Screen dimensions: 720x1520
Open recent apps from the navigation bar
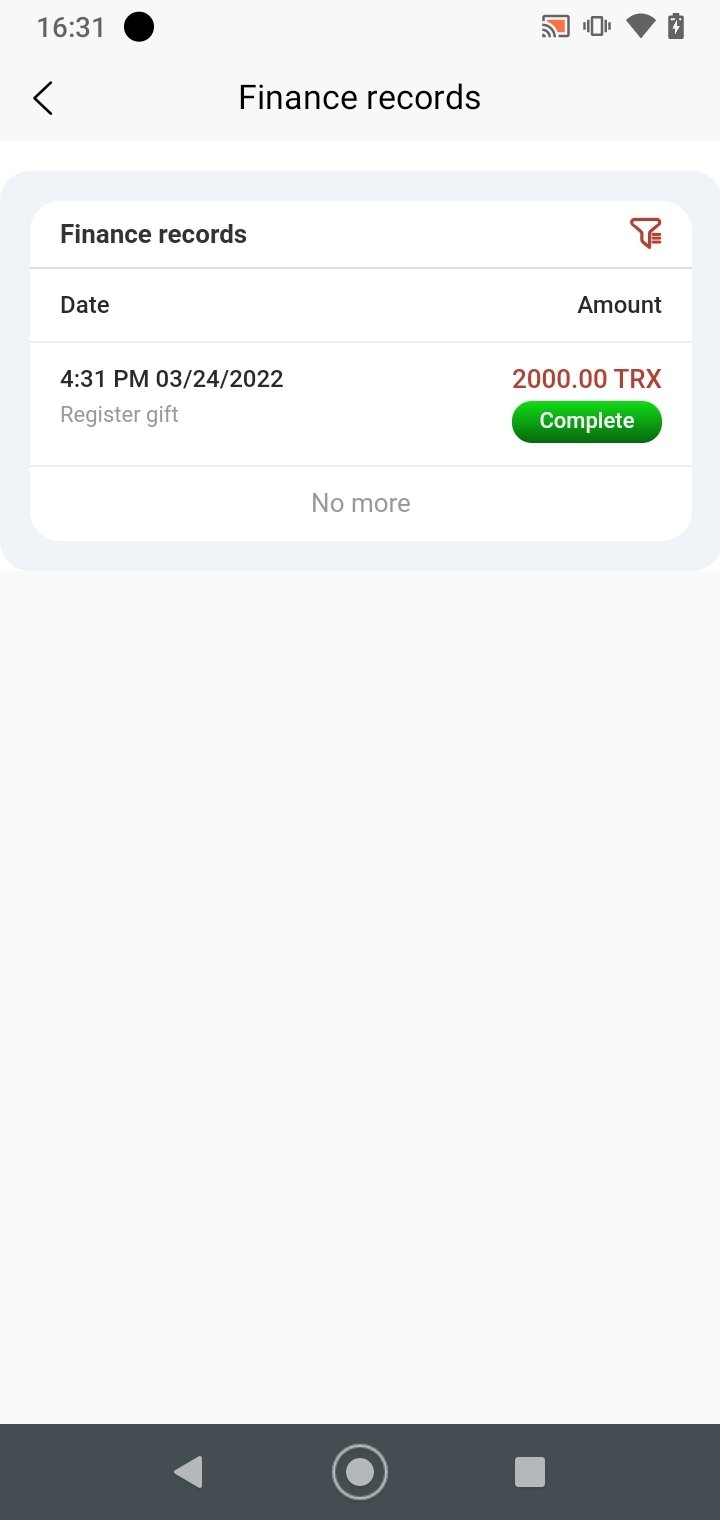529,1472
